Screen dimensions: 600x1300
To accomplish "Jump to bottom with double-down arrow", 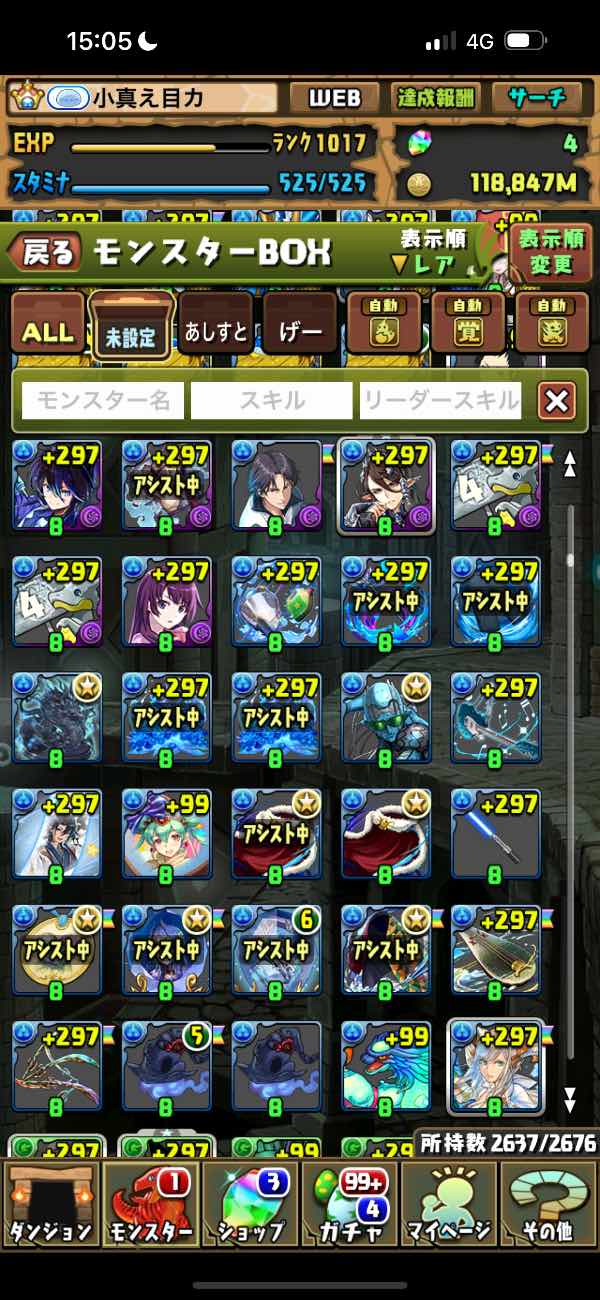I will (570, 1101).
